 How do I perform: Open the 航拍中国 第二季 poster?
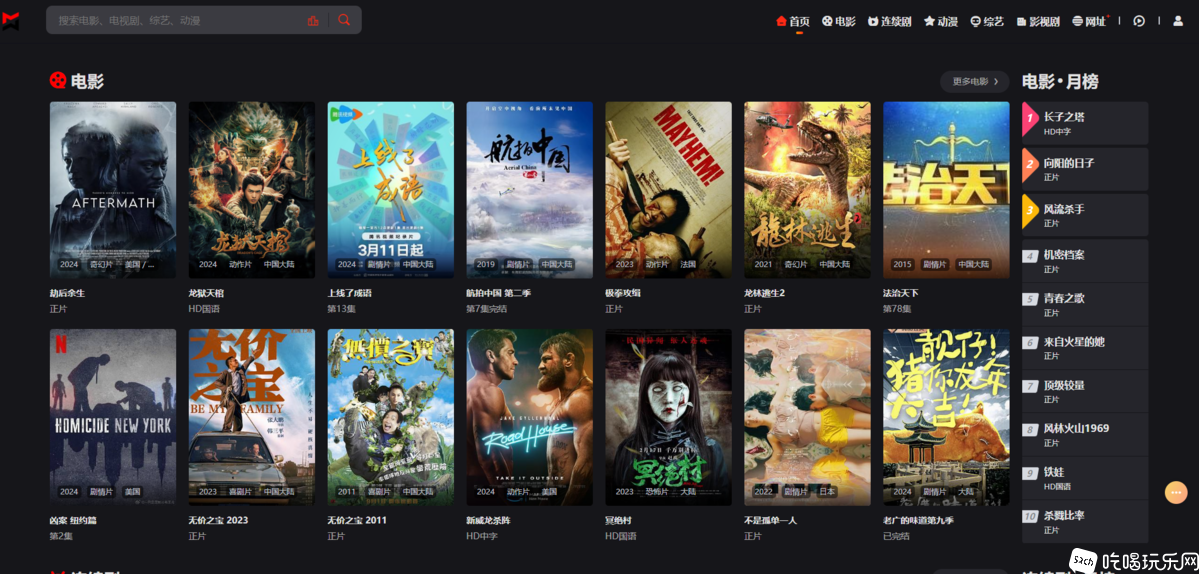point(529,189)
